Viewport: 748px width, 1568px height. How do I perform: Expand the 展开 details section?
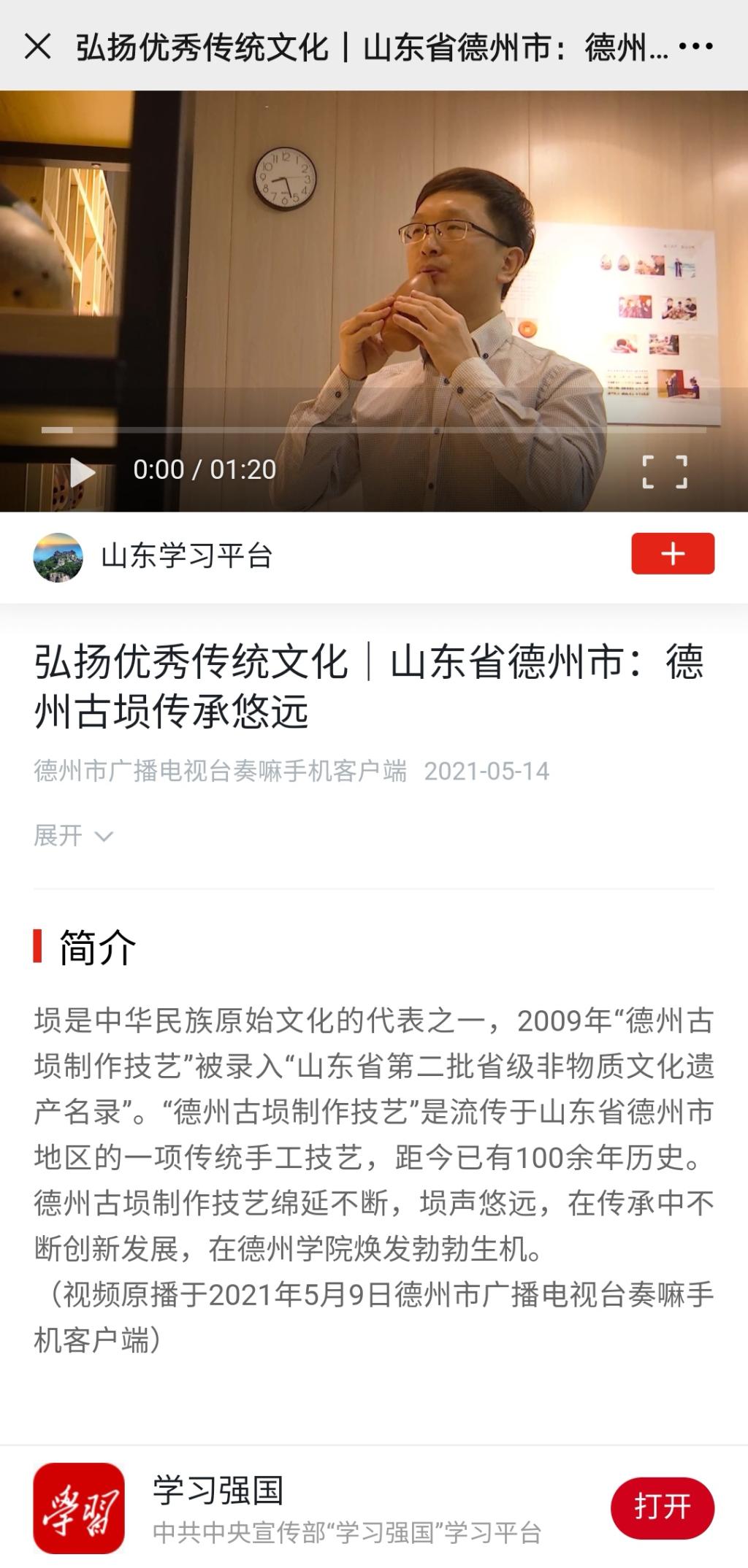point(73,836)
